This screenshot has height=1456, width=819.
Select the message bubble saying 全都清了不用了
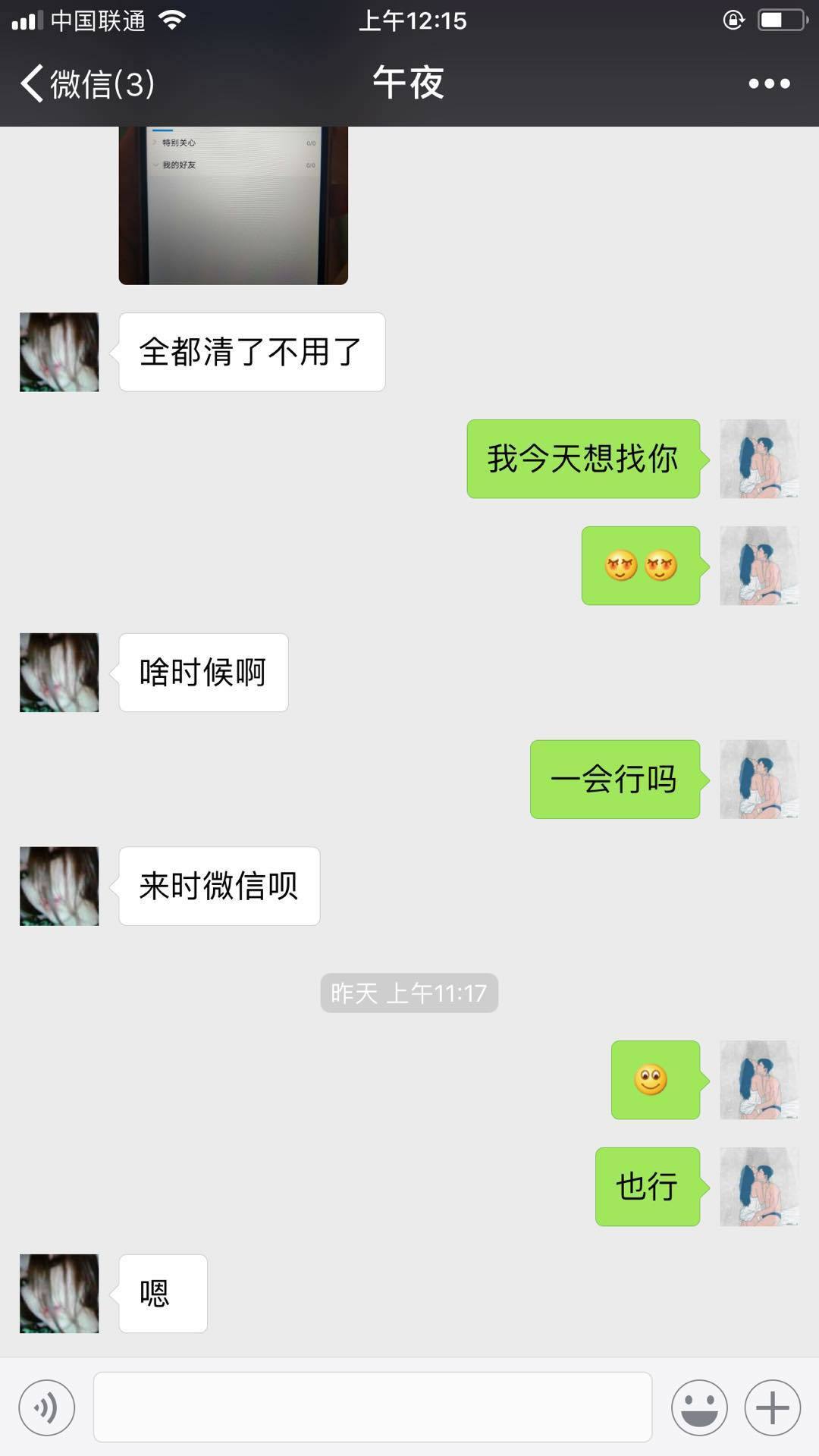point(251,351)
